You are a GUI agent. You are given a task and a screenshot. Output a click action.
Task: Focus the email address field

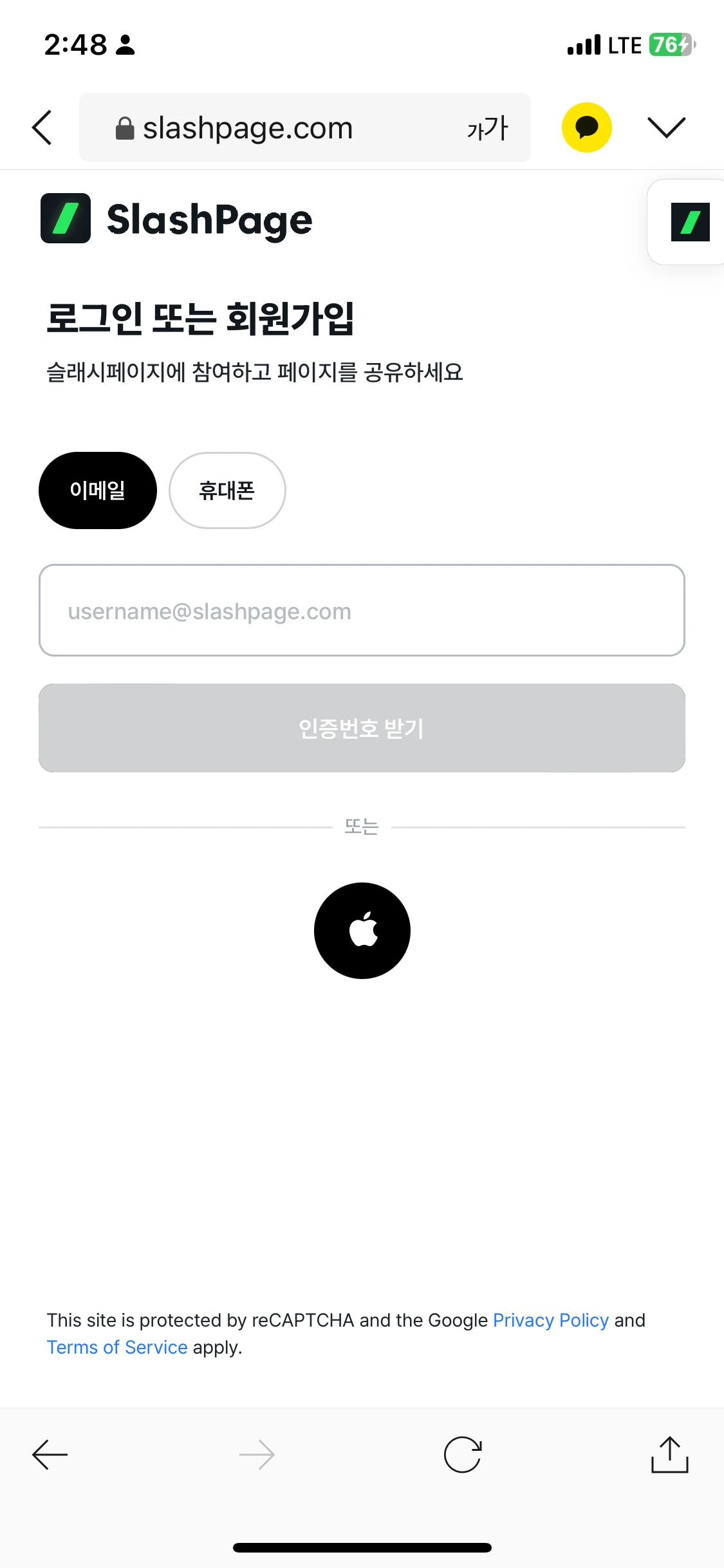coord(362,610)
